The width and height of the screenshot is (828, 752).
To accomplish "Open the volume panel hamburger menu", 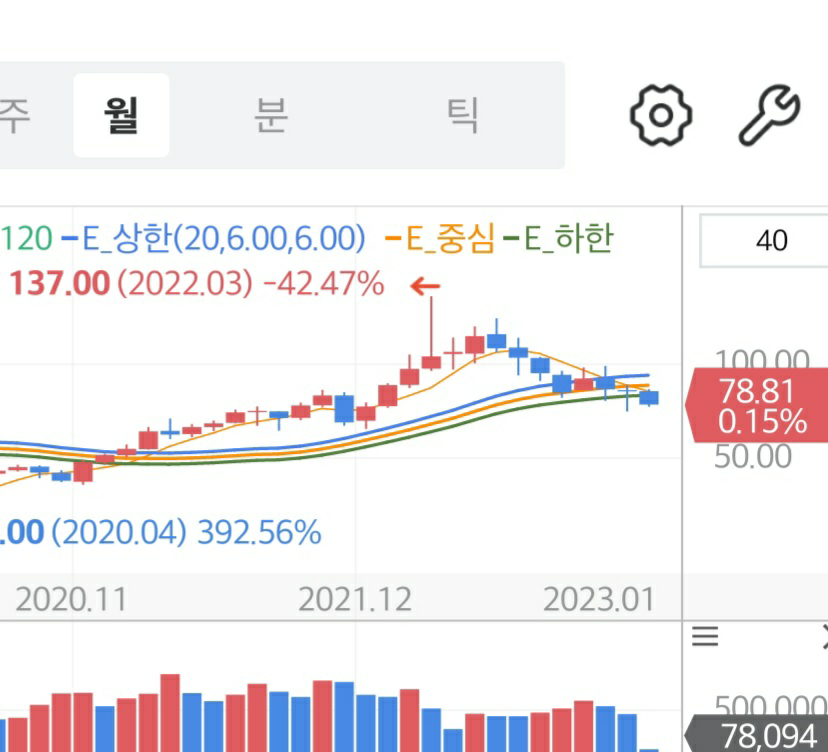I will click(706, 637).
